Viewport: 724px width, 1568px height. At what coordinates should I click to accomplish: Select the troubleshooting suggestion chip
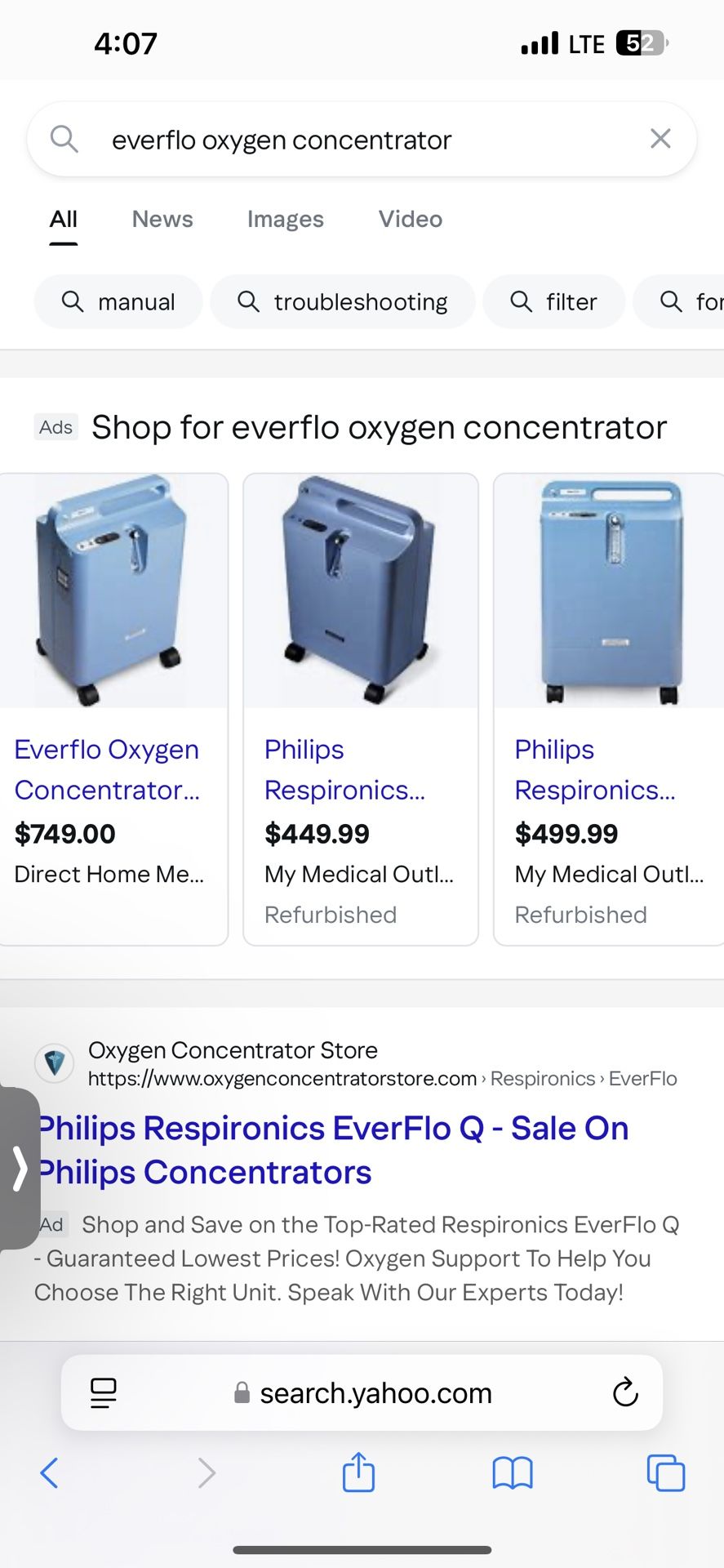click(343, 302)
